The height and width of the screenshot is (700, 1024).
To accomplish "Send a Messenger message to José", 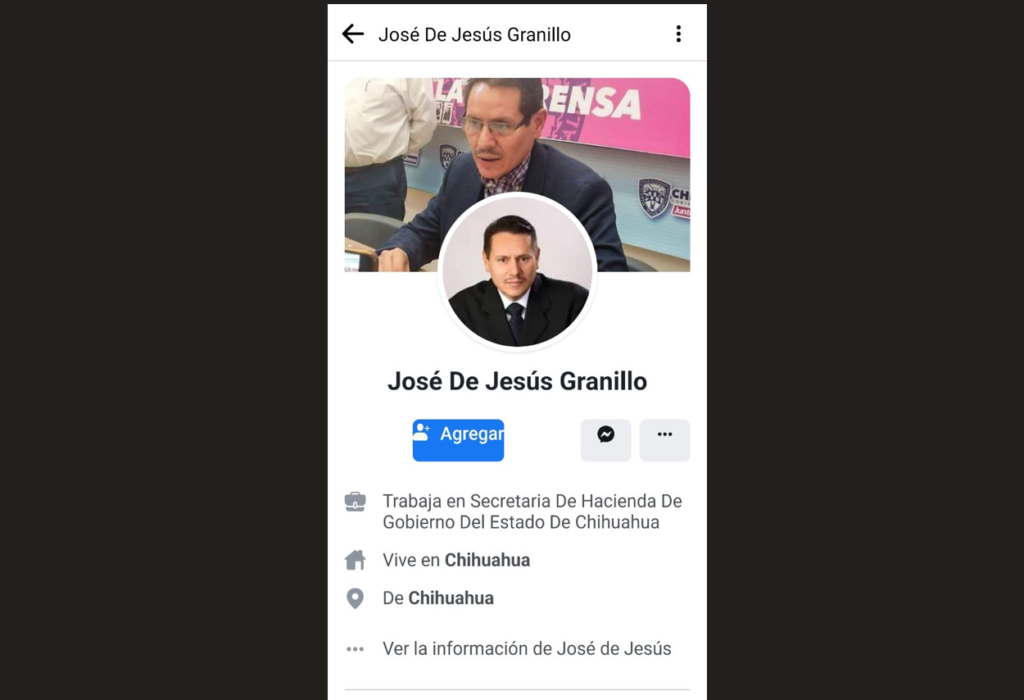I will (x=605, y=440).
